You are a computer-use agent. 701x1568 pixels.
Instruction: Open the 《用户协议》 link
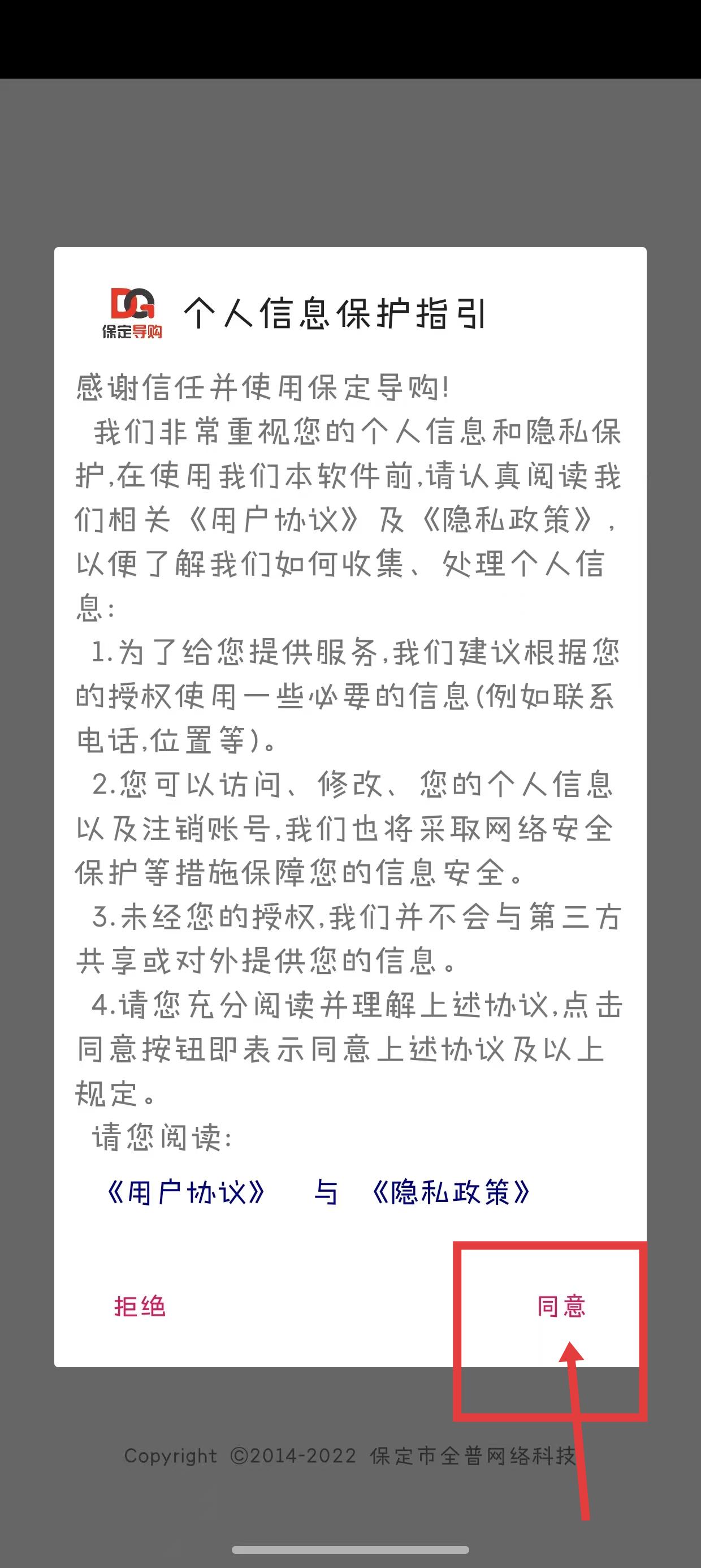click(186, 1193)
